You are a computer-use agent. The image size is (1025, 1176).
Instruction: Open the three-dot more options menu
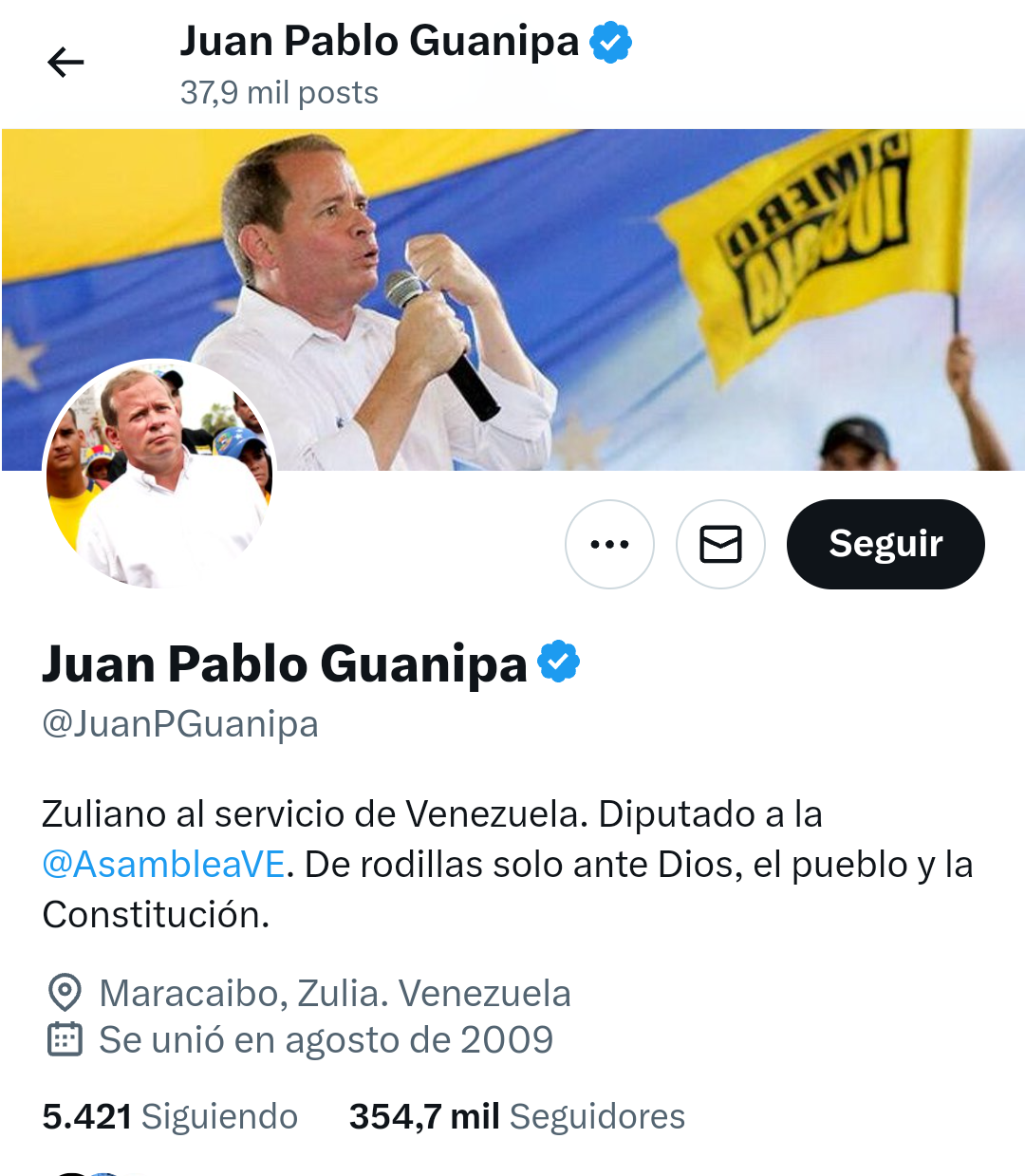click(x=609, y=544)
